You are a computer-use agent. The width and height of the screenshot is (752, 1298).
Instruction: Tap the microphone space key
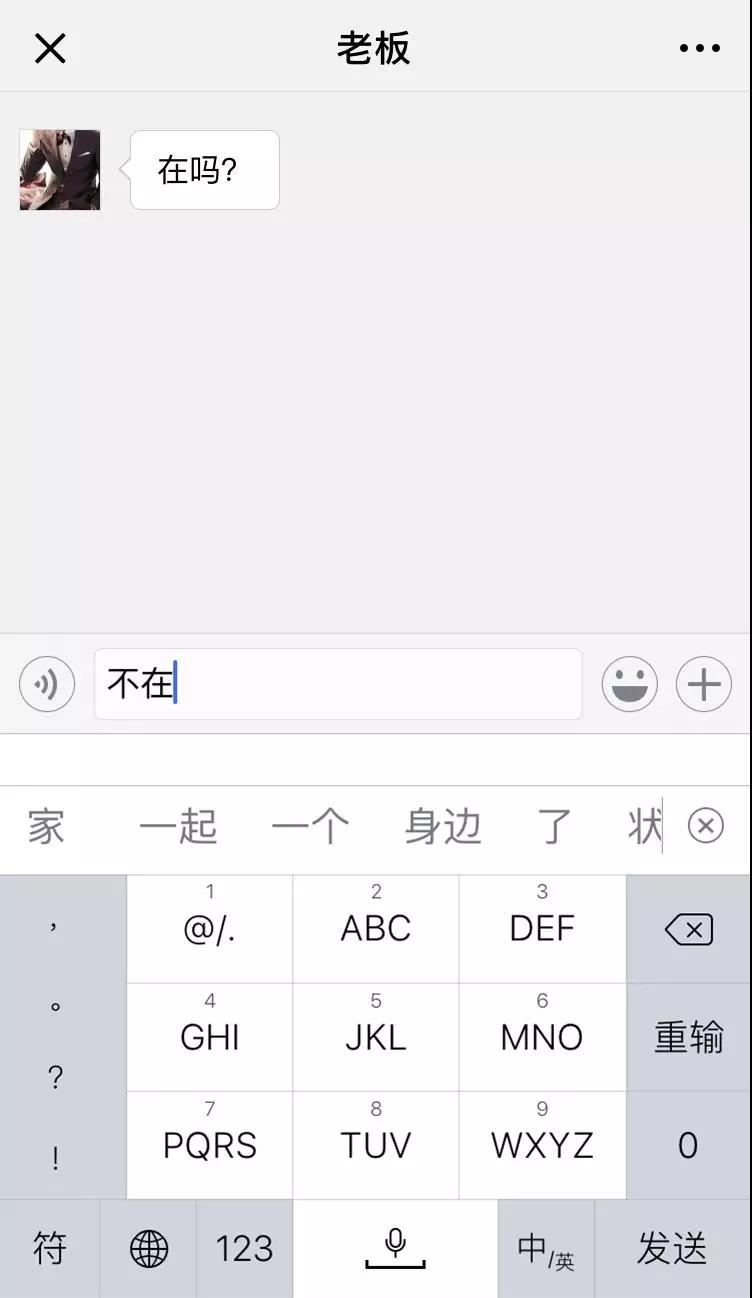[x=395, y=1249]
